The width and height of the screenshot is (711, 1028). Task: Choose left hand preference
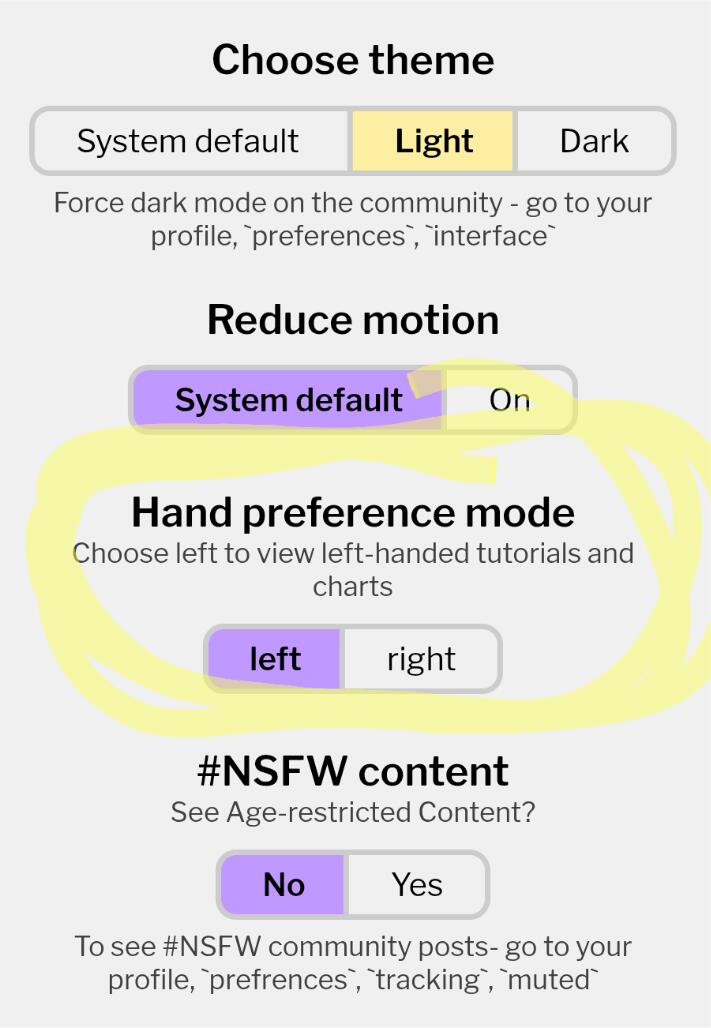(x=275, y=659)
